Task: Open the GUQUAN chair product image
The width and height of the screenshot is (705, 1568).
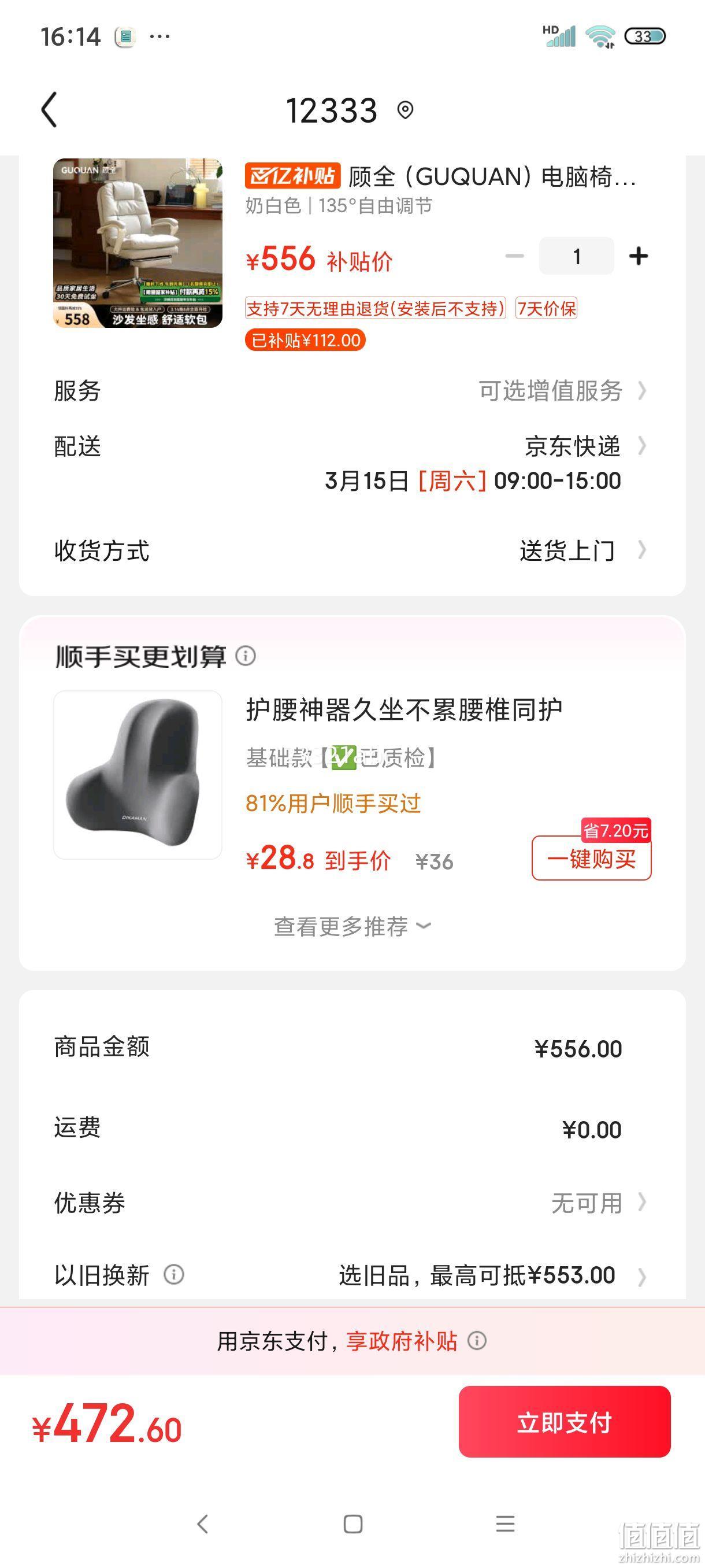Action: [138, 243]
